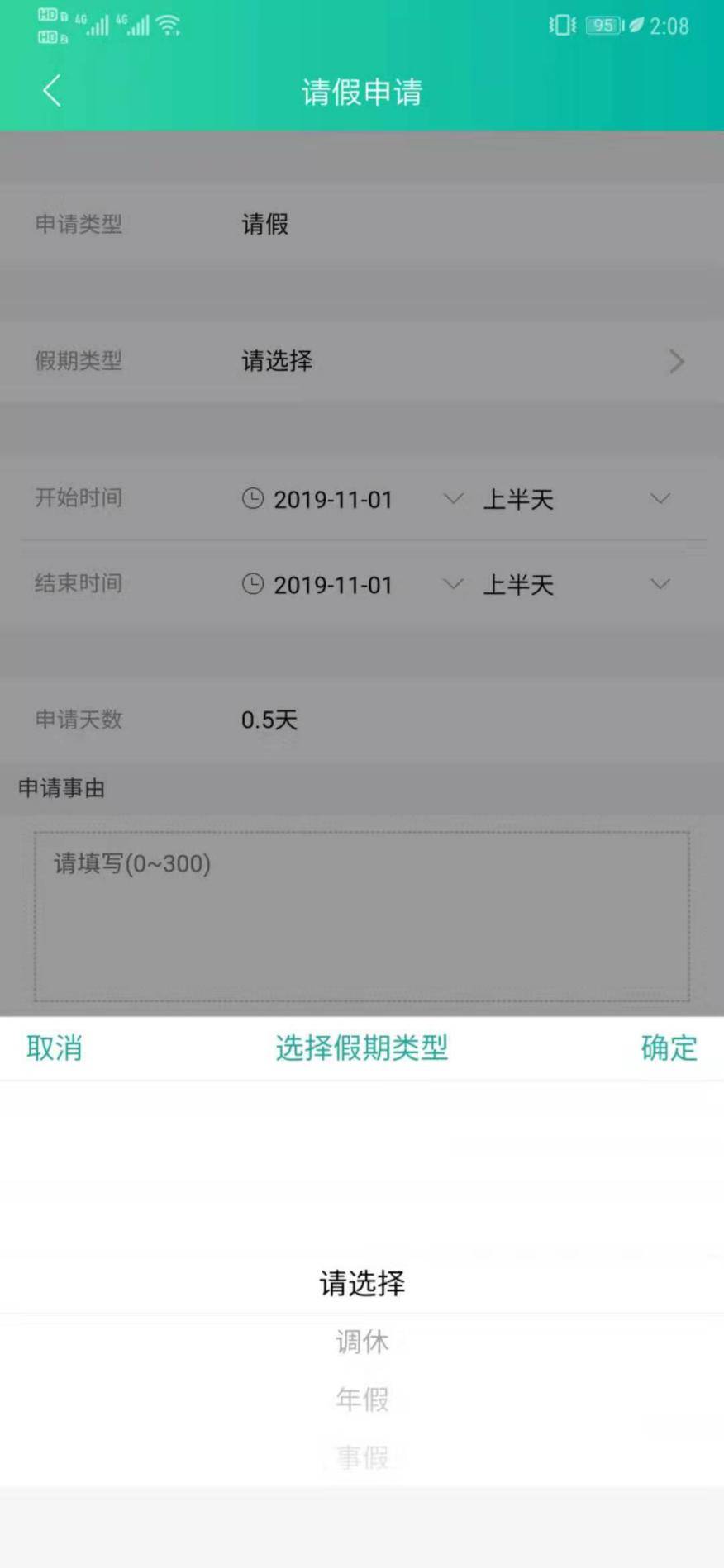Pick 事假 in the leave type list
The height and width of the screenshot is (1568, 724).
click(362, 1456)
